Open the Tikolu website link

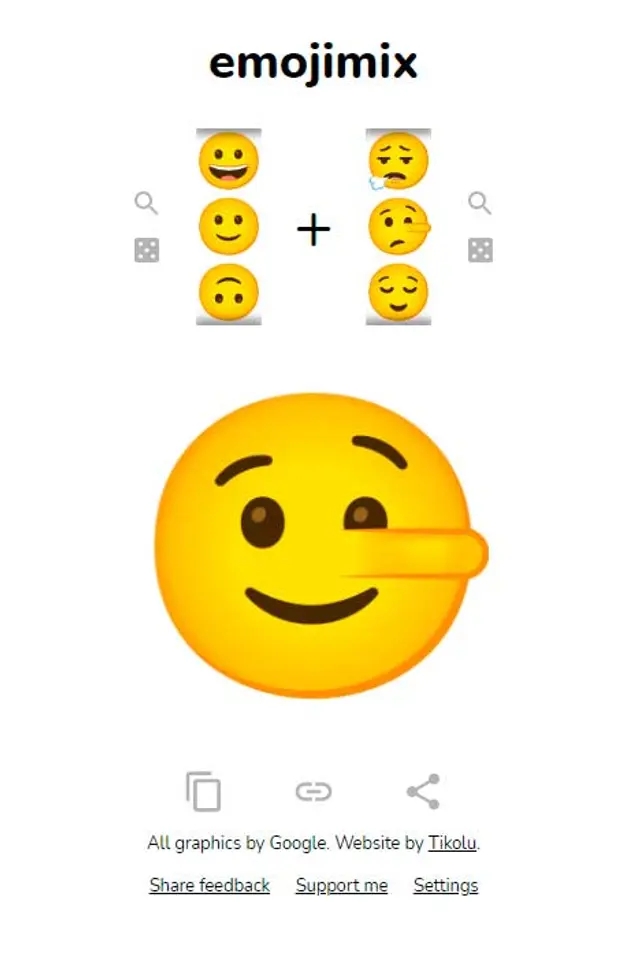pyautogui.click(x=452, y=843)
